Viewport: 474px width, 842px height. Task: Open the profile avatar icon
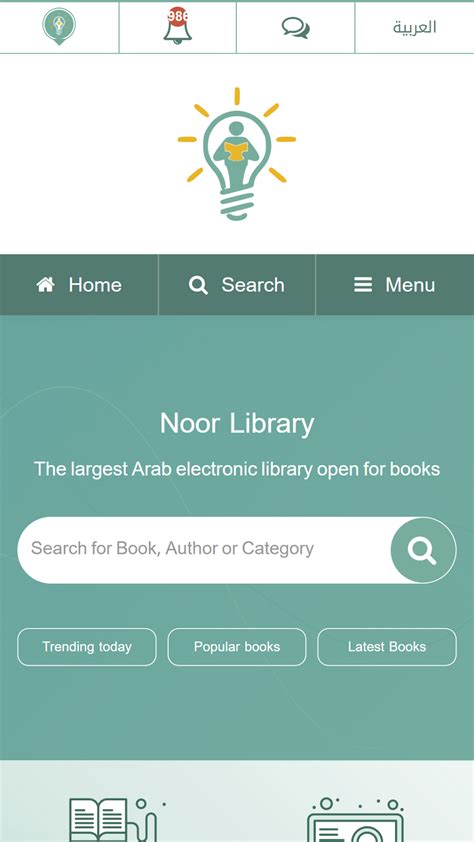pyautogui.click(x=59, y=26)
